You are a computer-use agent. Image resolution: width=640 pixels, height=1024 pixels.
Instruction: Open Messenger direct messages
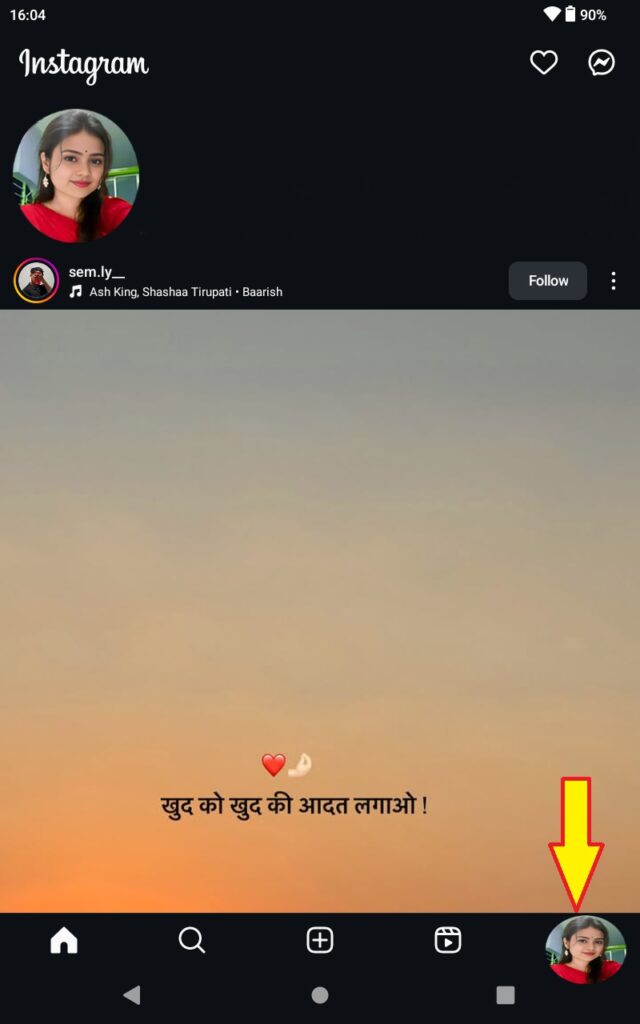pyautogui.click(x=601, y=64)
